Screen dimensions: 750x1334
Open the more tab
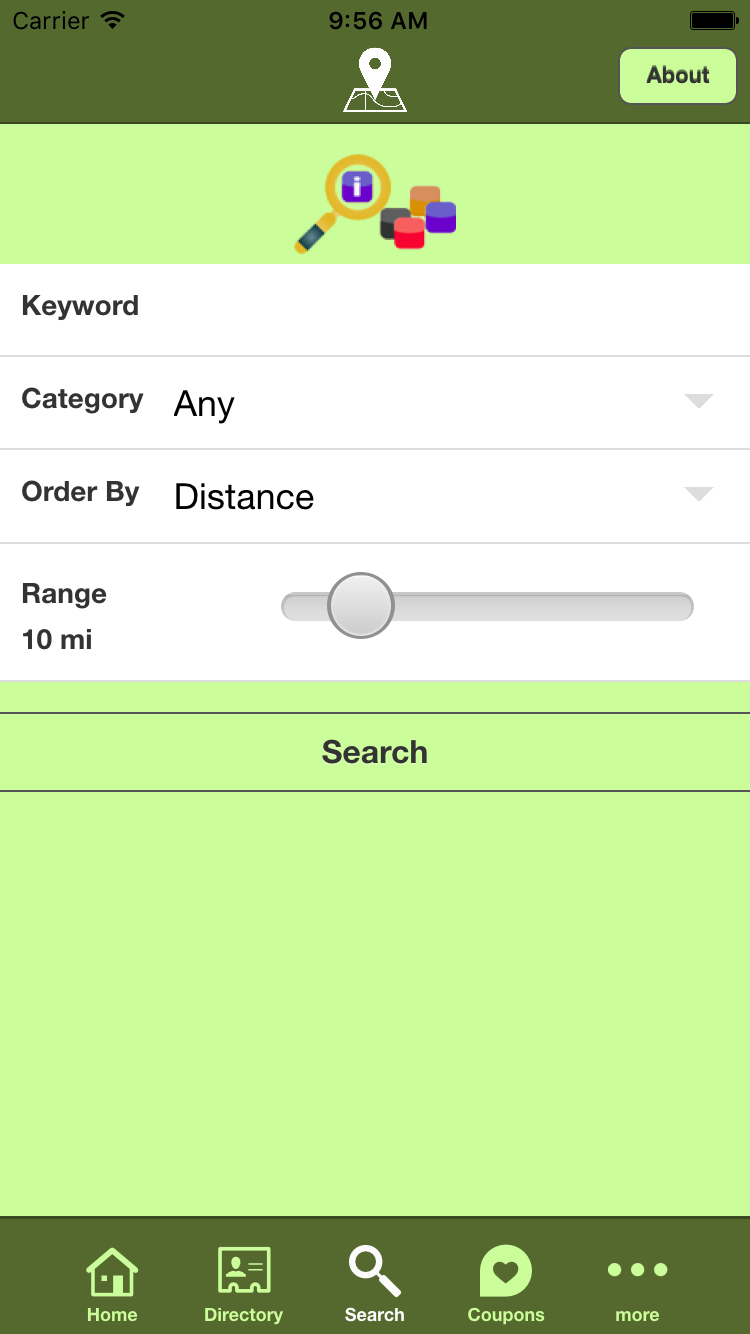click(637, 1285)
